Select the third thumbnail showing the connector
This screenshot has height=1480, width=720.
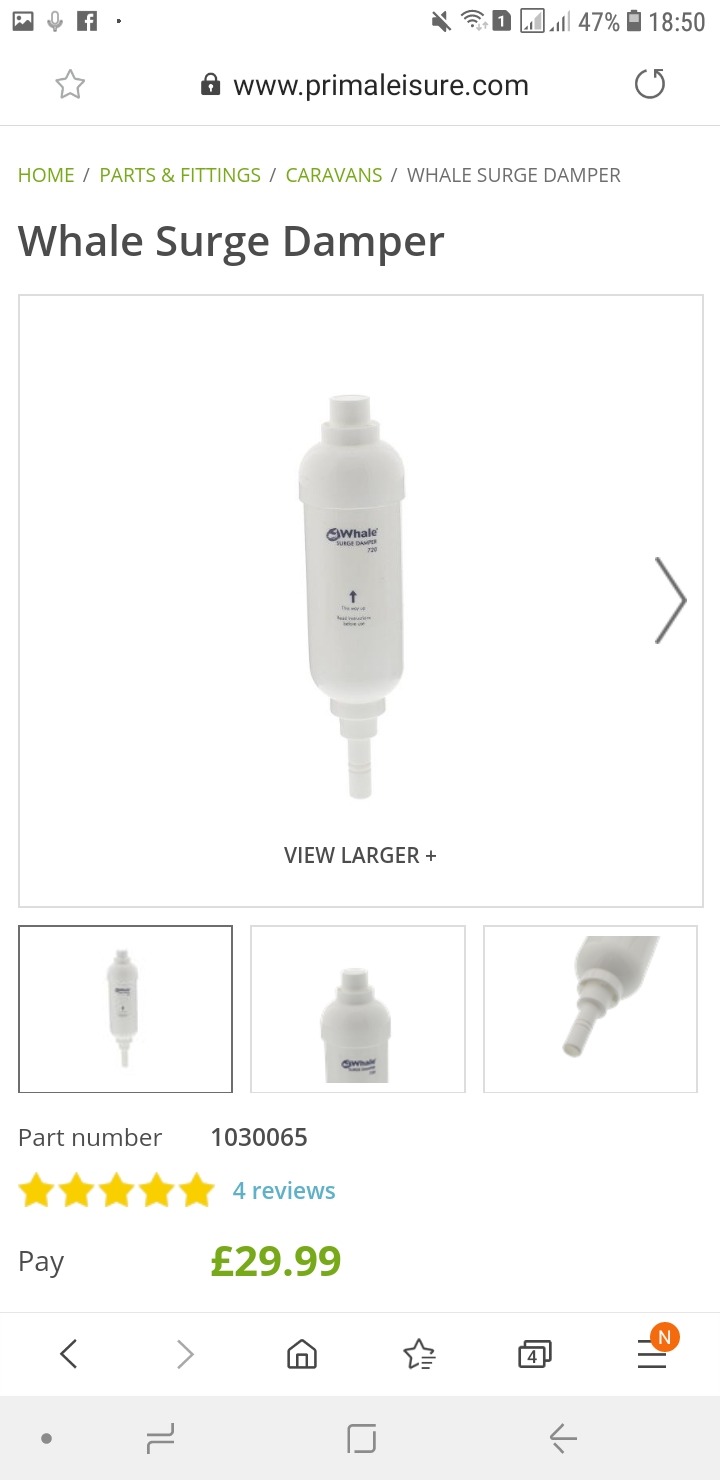coord(590,1009)
